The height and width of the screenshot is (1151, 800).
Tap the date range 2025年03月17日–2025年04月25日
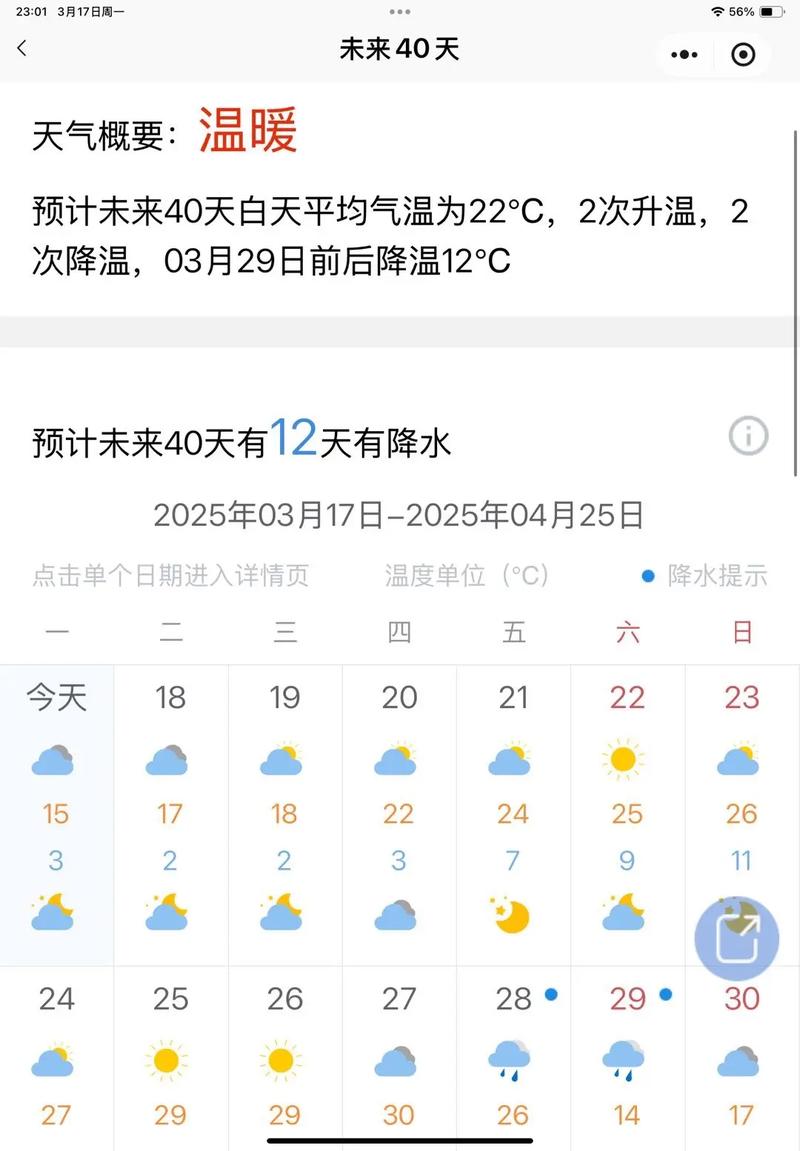pyautogui.click(x=400, y=515)
